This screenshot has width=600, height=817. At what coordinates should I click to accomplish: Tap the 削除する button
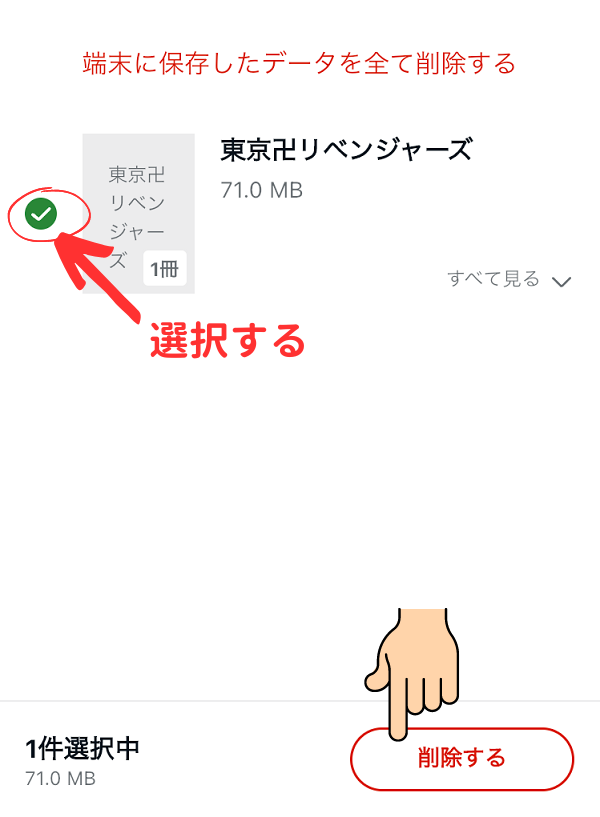[x=461, y=758]
